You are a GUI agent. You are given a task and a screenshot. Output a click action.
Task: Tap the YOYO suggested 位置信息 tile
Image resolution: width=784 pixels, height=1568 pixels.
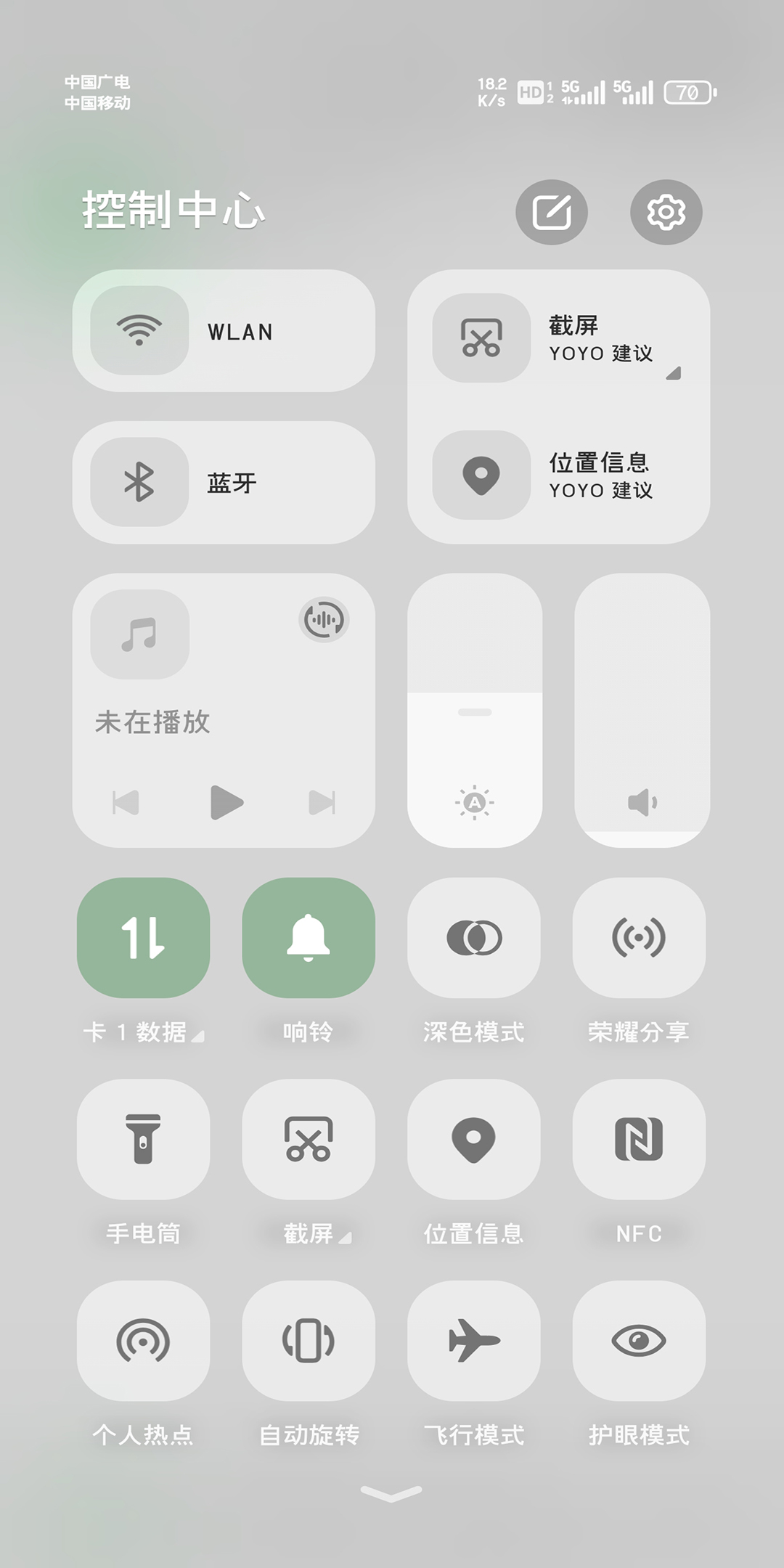pos(482,475)
